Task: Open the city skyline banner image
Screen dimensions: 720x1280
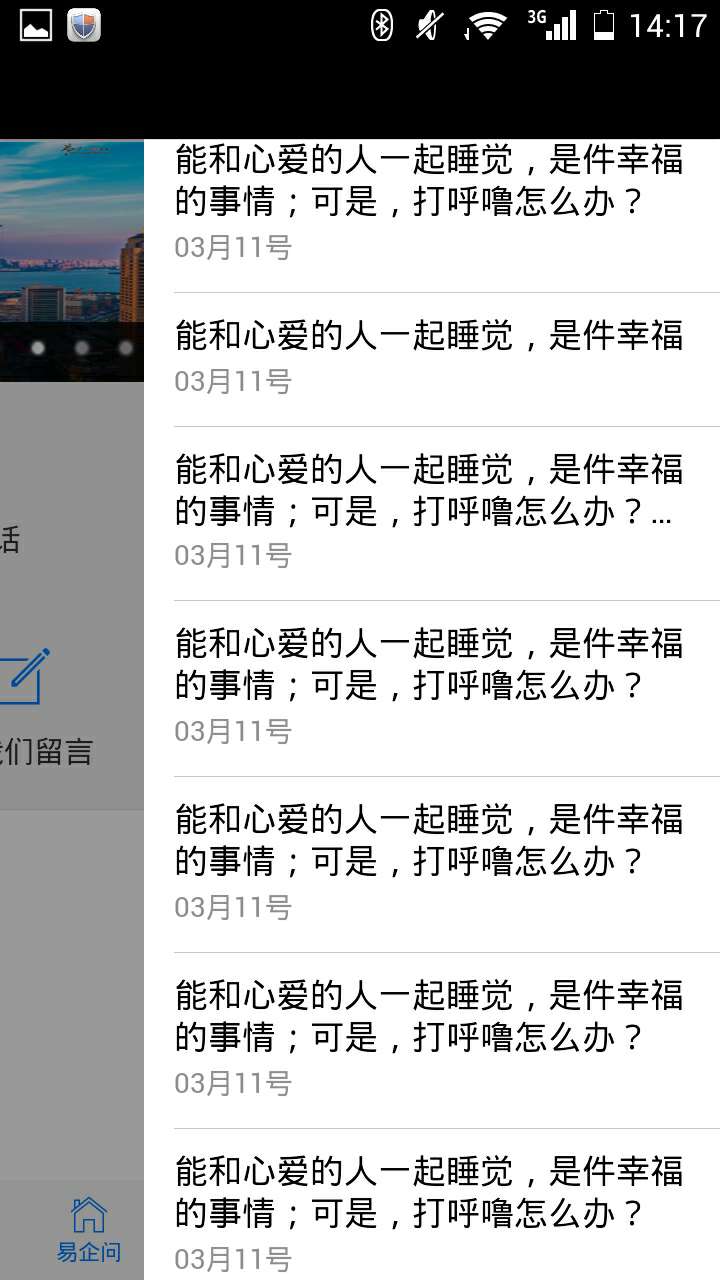Action: (72, 260)
